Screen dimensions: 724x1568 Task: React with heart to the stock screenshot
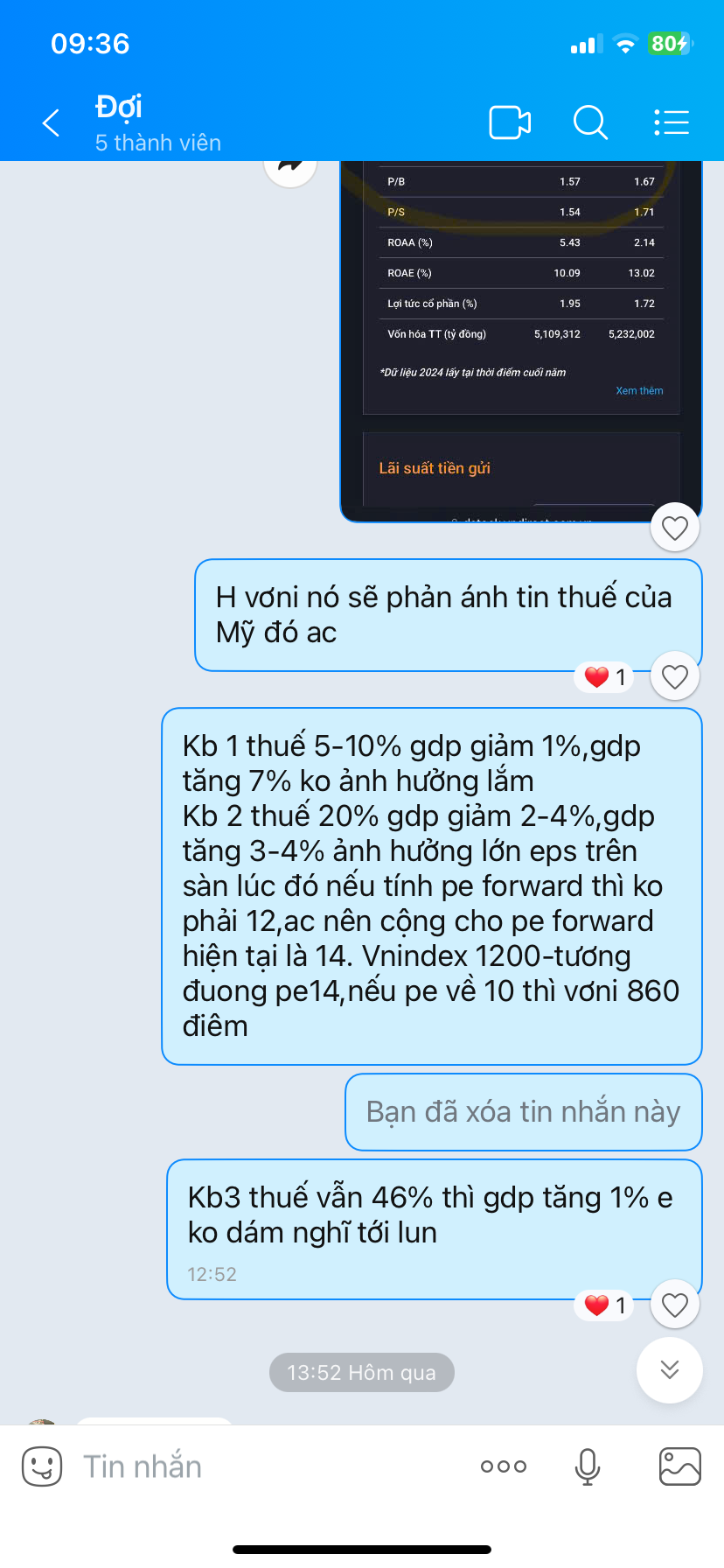coord(674,528)
